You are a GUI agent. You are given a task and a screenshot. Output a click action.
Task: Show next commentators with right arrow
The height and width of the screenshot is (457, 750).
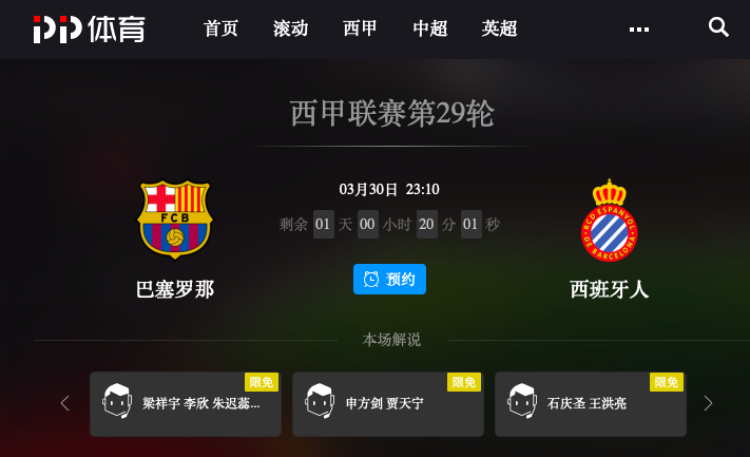(x=708, y=403)
